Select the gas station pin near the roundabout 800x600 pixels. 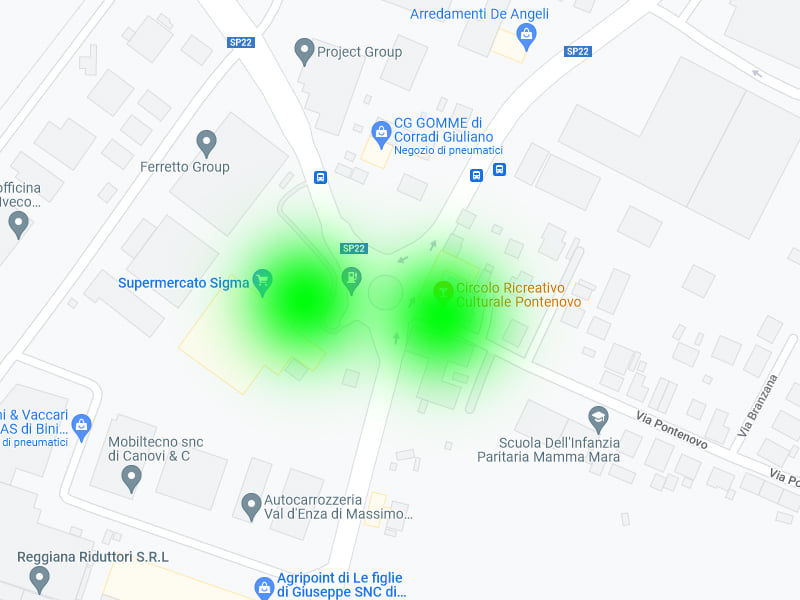(x=351, y=279)
